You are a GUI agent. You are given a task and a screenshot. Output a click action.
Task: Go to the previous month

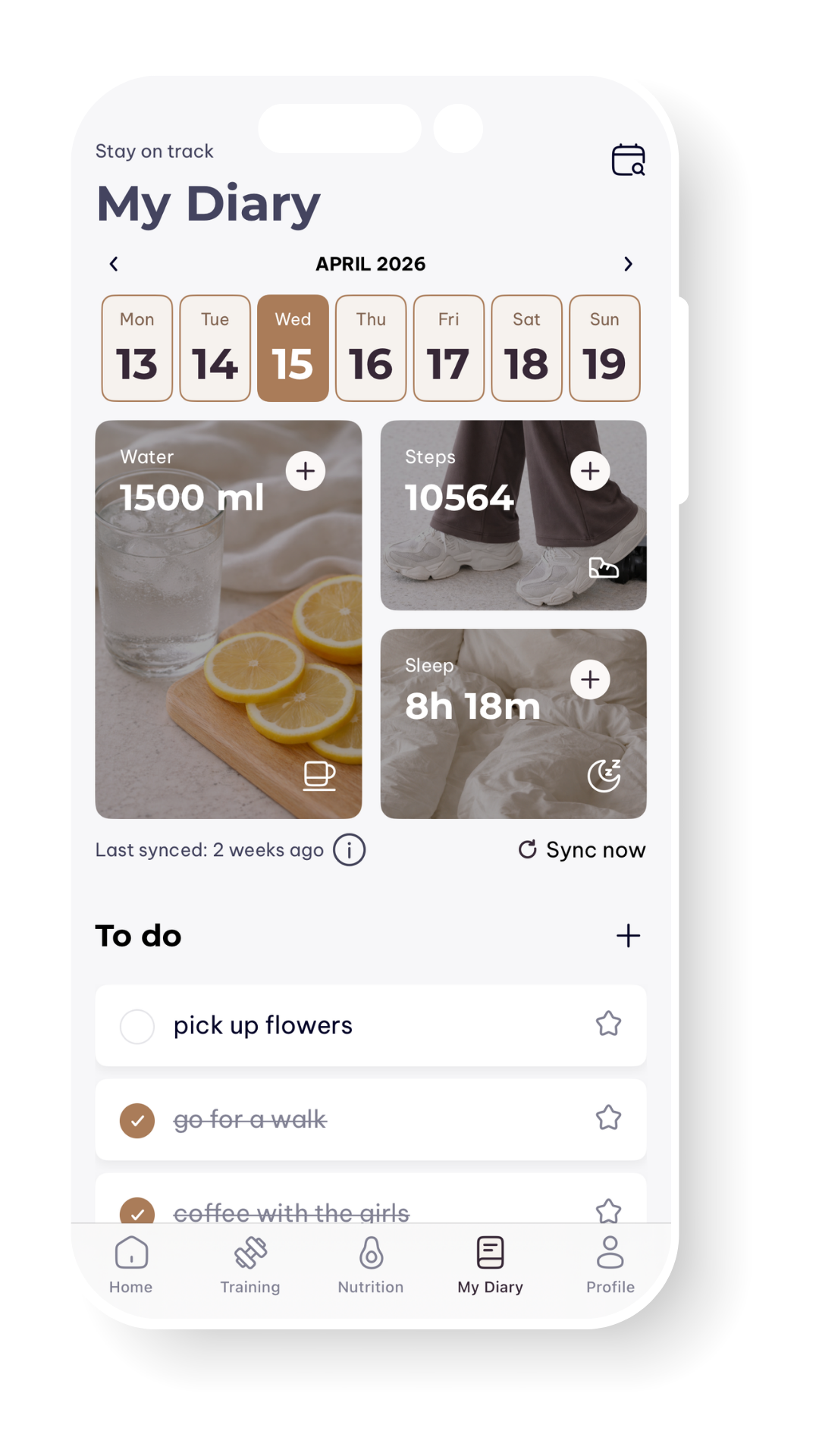pyautogui.click(x=114, y=264)
